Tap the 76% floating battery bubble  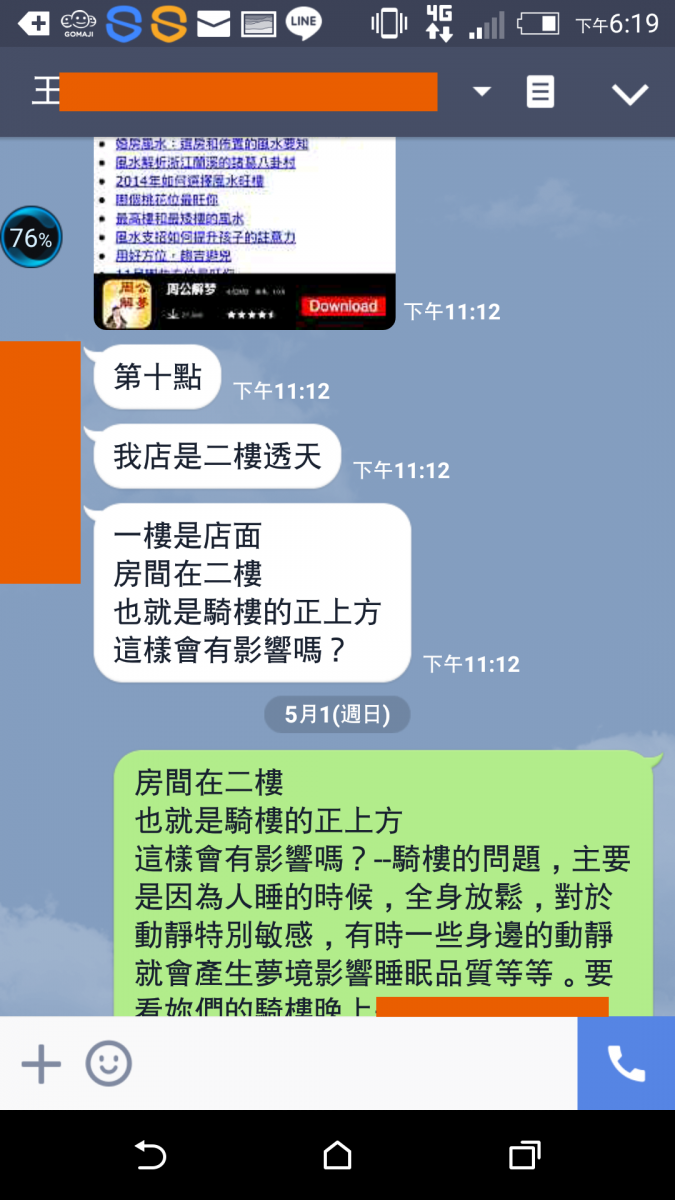click(x=31, y=238)
